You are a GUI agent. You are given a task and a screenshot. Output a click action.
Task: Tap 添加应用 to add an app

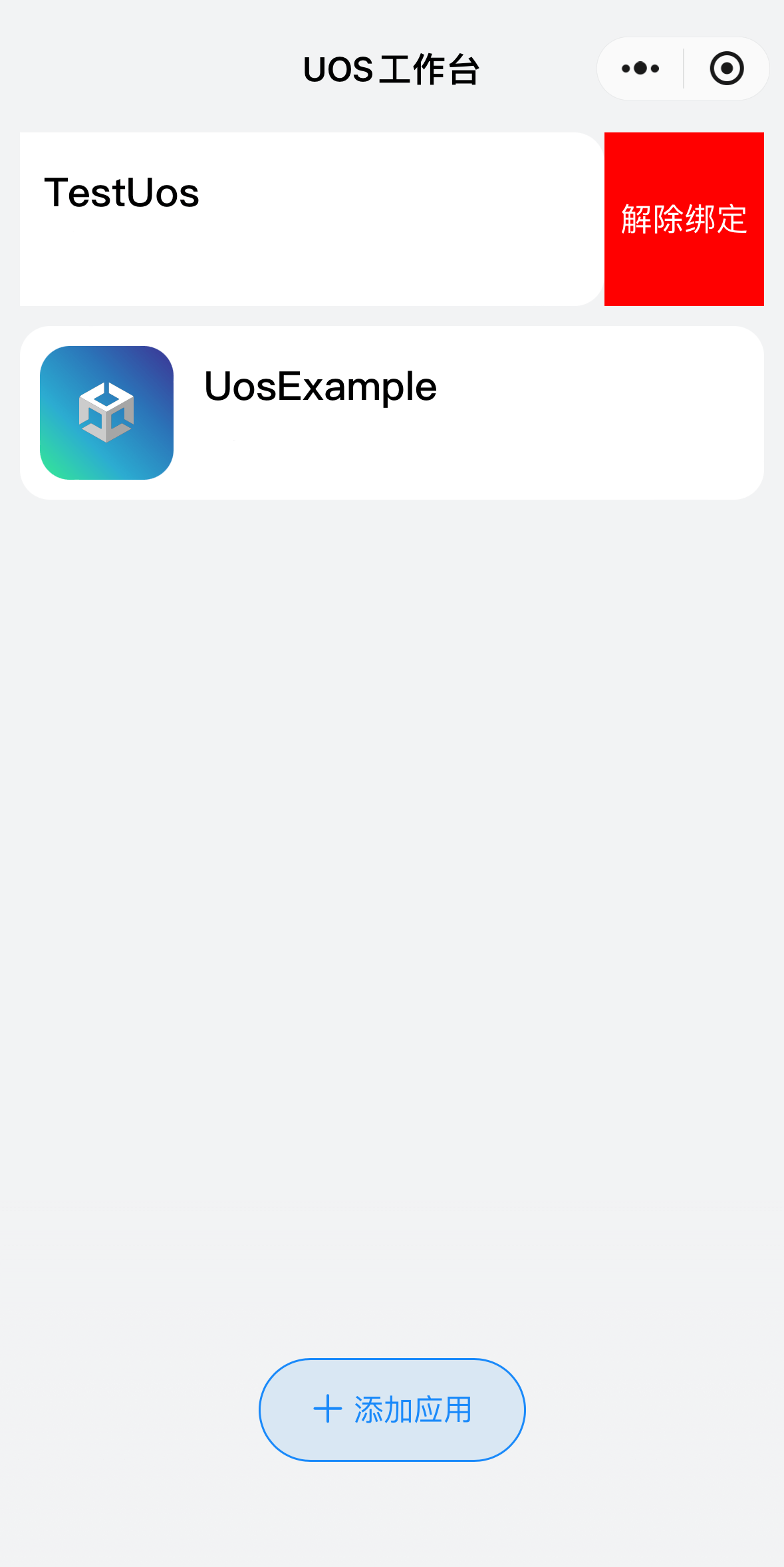[392, 1409]
